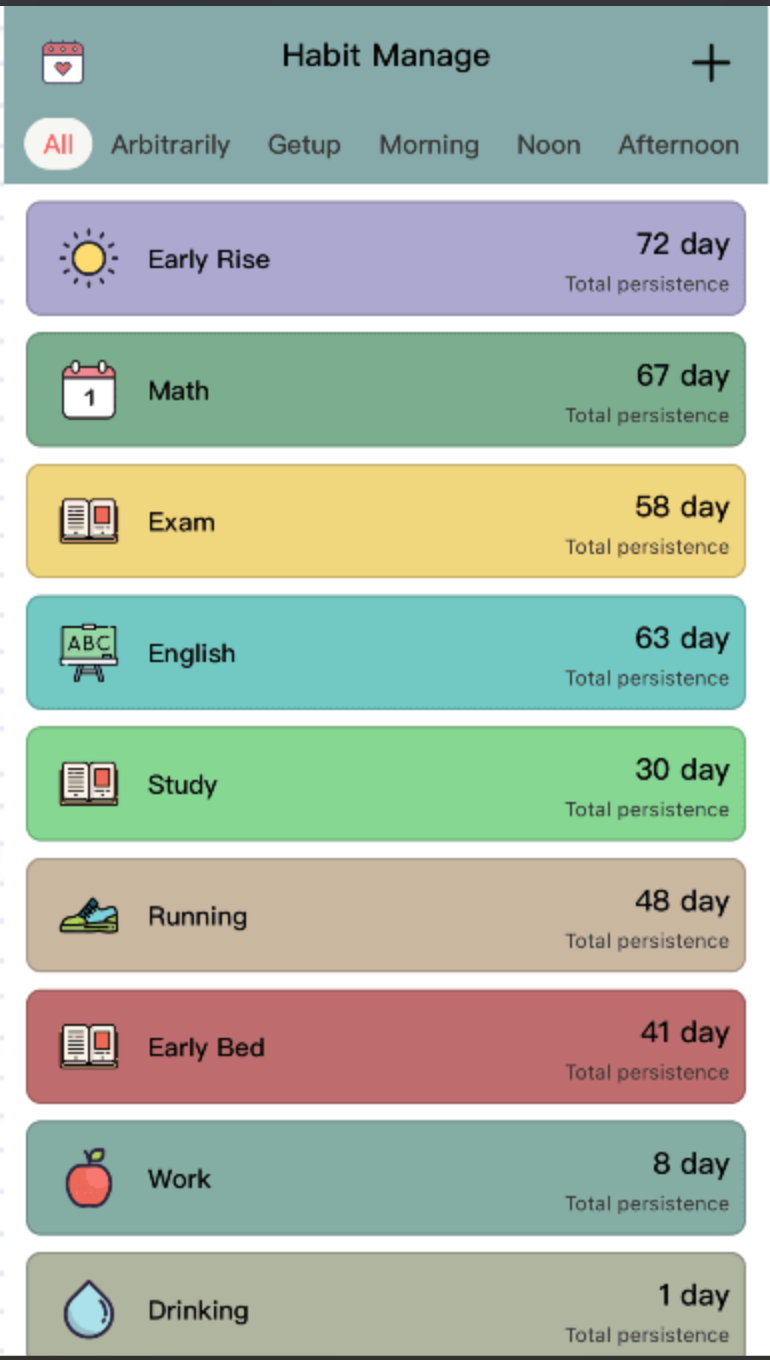View the Work habit details

[385, 1178]
